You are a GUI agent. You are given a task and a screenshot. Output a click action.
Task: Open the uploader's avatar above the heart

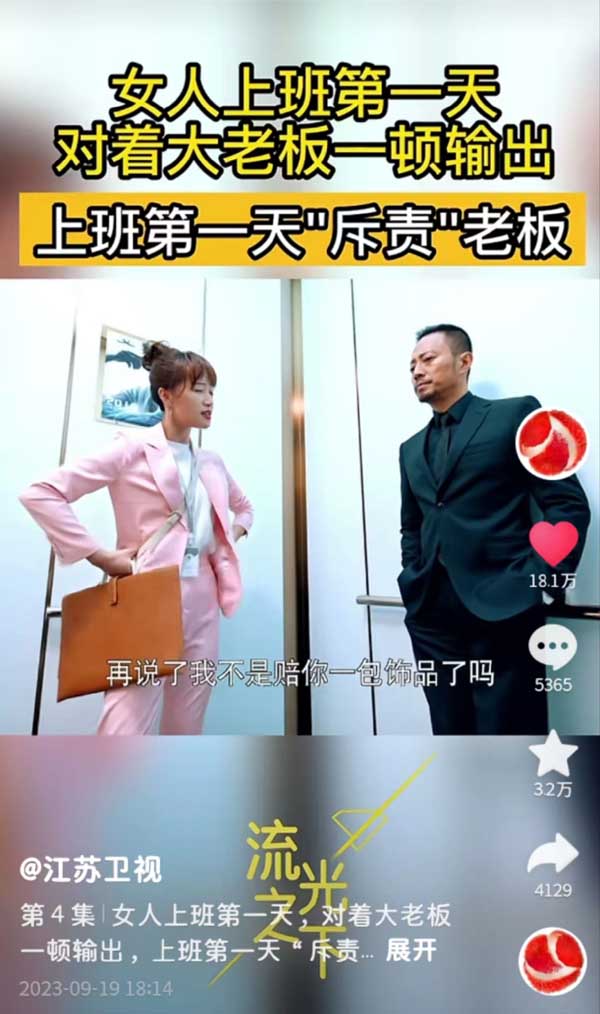pos(552,443)
